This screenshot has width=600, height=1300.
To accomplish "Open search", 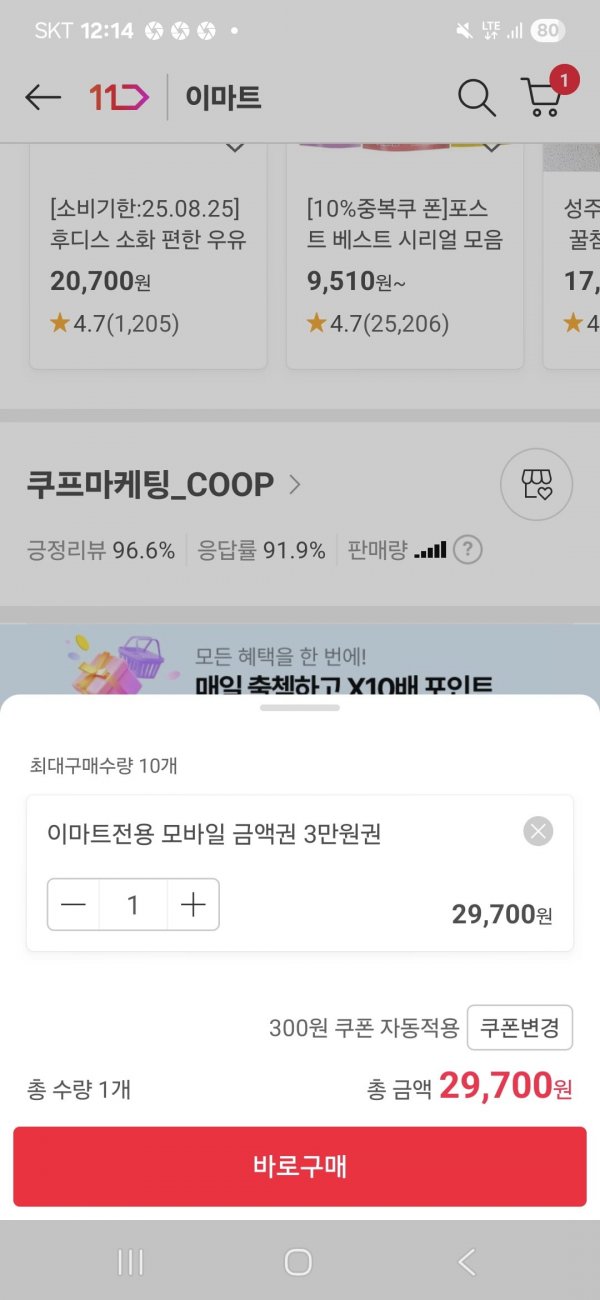I will (477, 97).
